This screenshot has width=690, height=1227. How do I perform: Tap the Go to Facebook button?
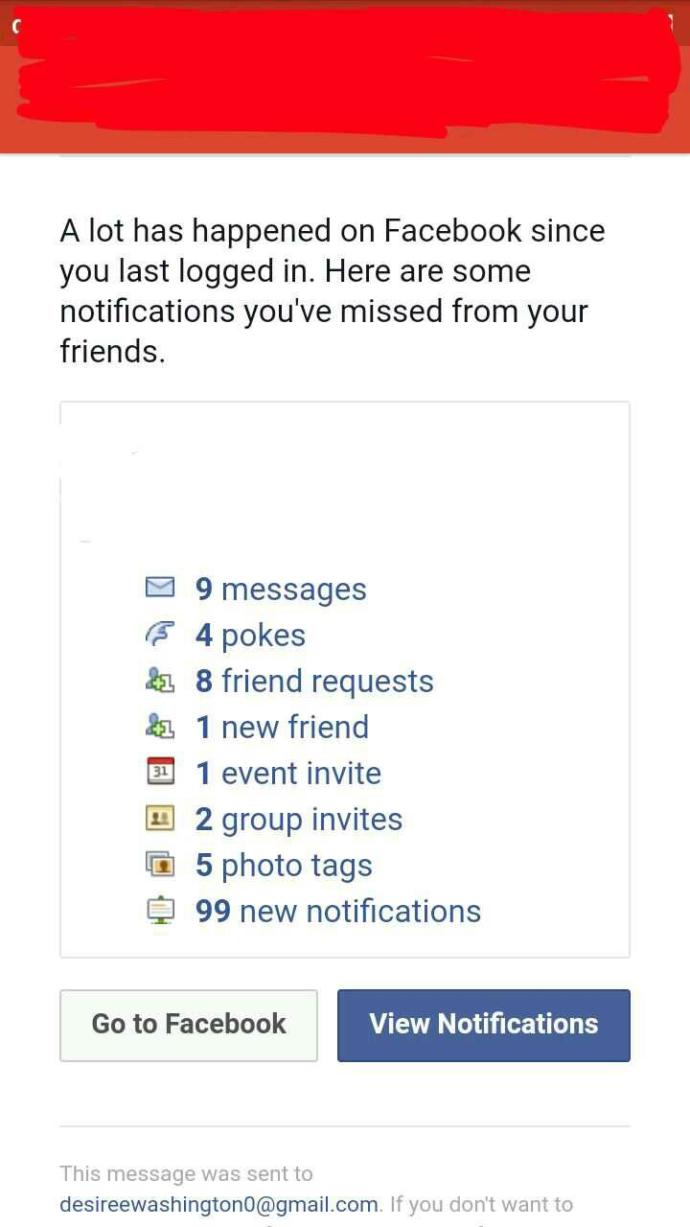pos(189,1025)
